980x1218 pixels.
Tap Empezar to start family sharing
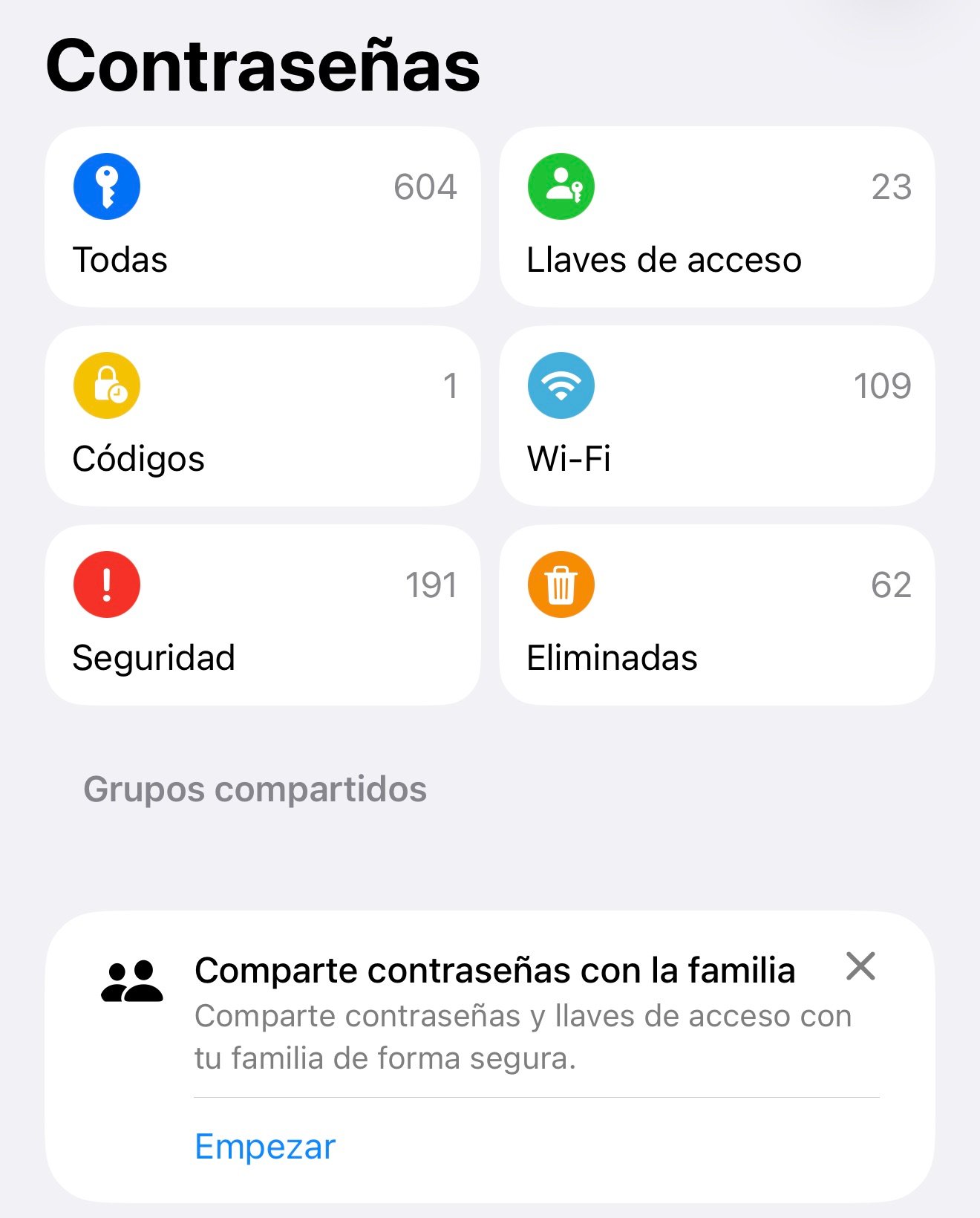click(265, 1147)
